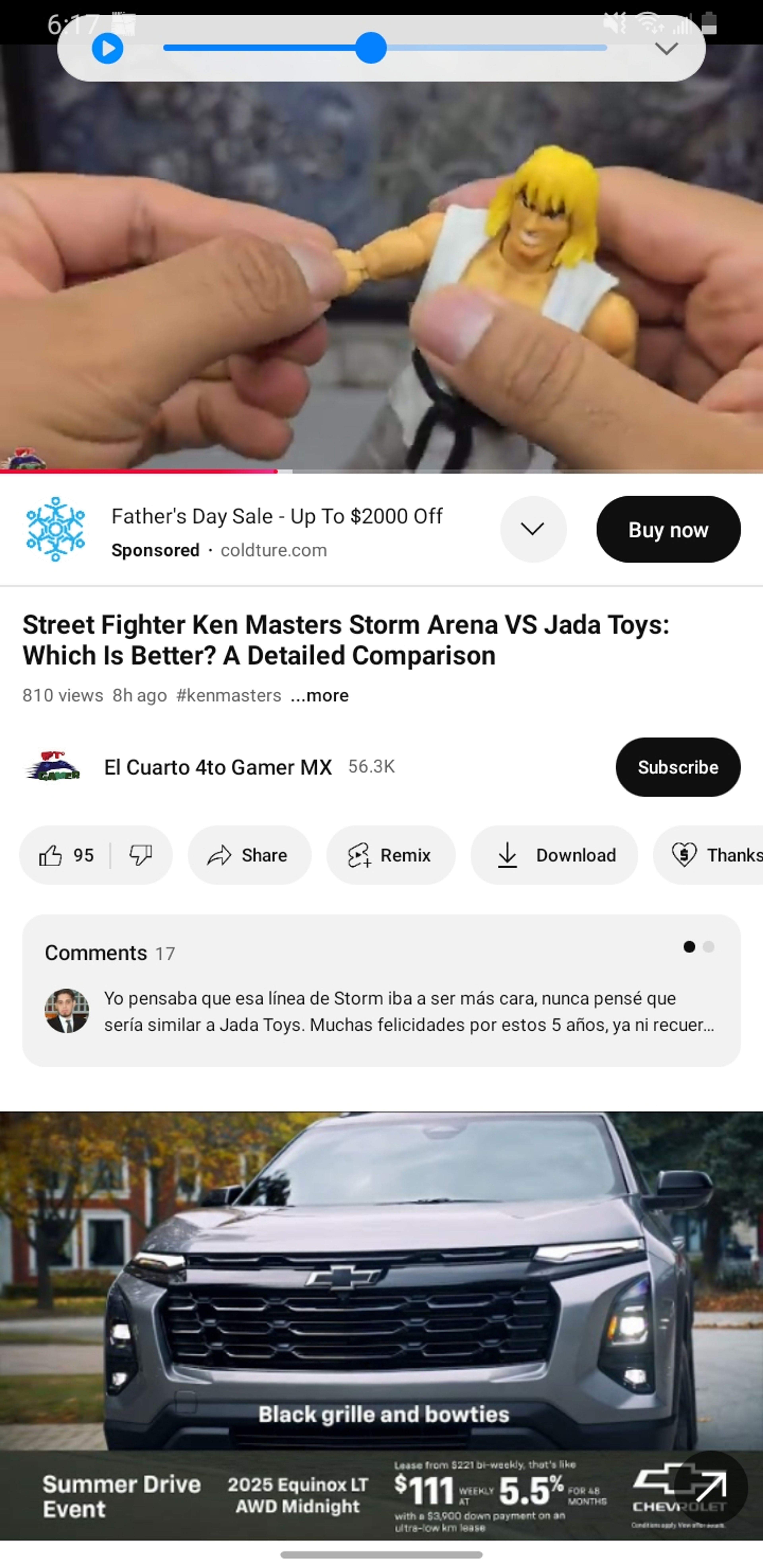
Task: Tap the video player to show controls
Action: (x=381, y=274)
